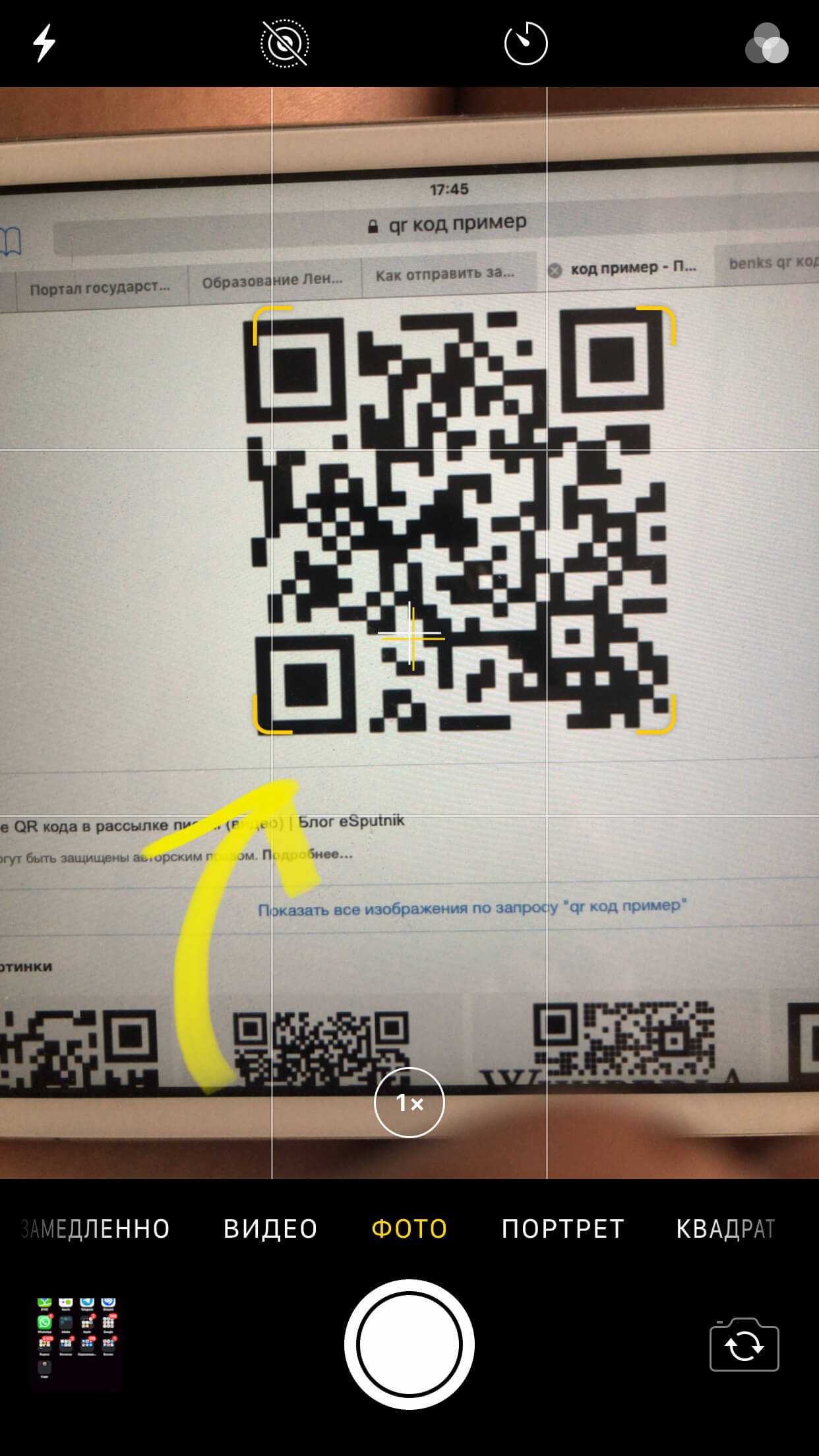819x1456 pixels.
Task: Switch to ЗАМЕДЛЕННО mode
Action: (x=96, y=1228)
